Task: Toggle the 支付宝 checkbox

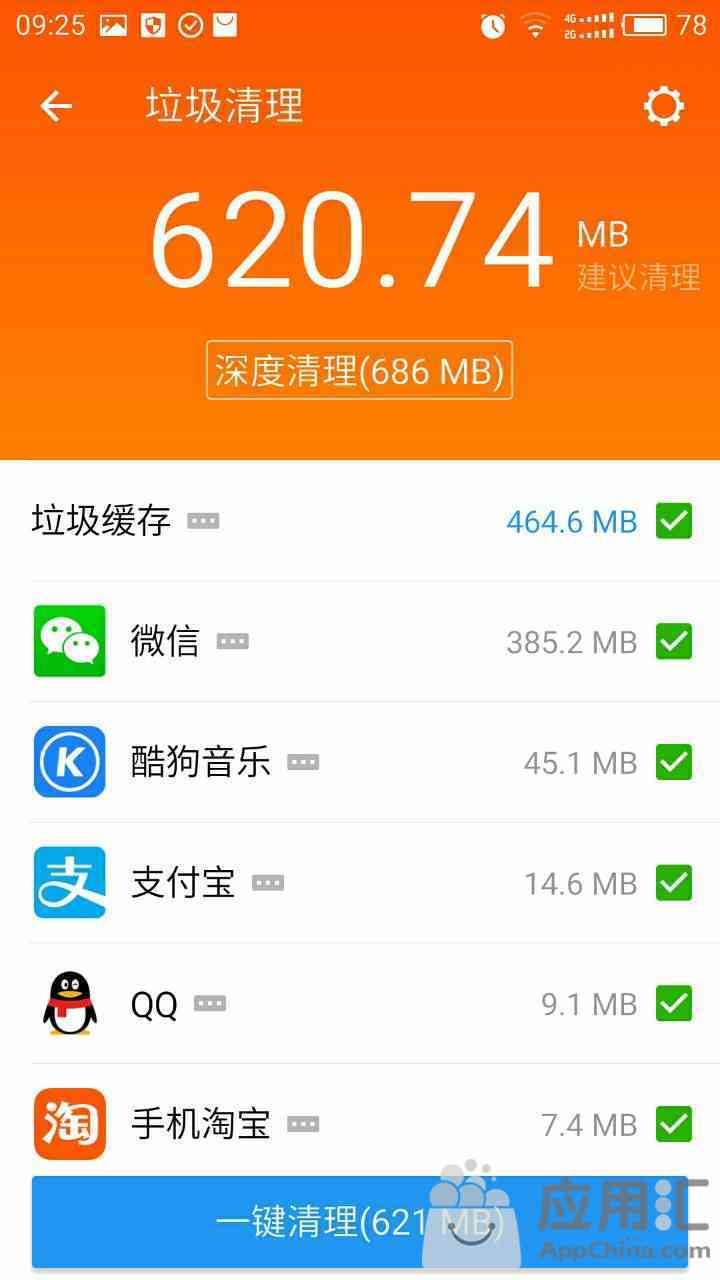Action: 674,883
